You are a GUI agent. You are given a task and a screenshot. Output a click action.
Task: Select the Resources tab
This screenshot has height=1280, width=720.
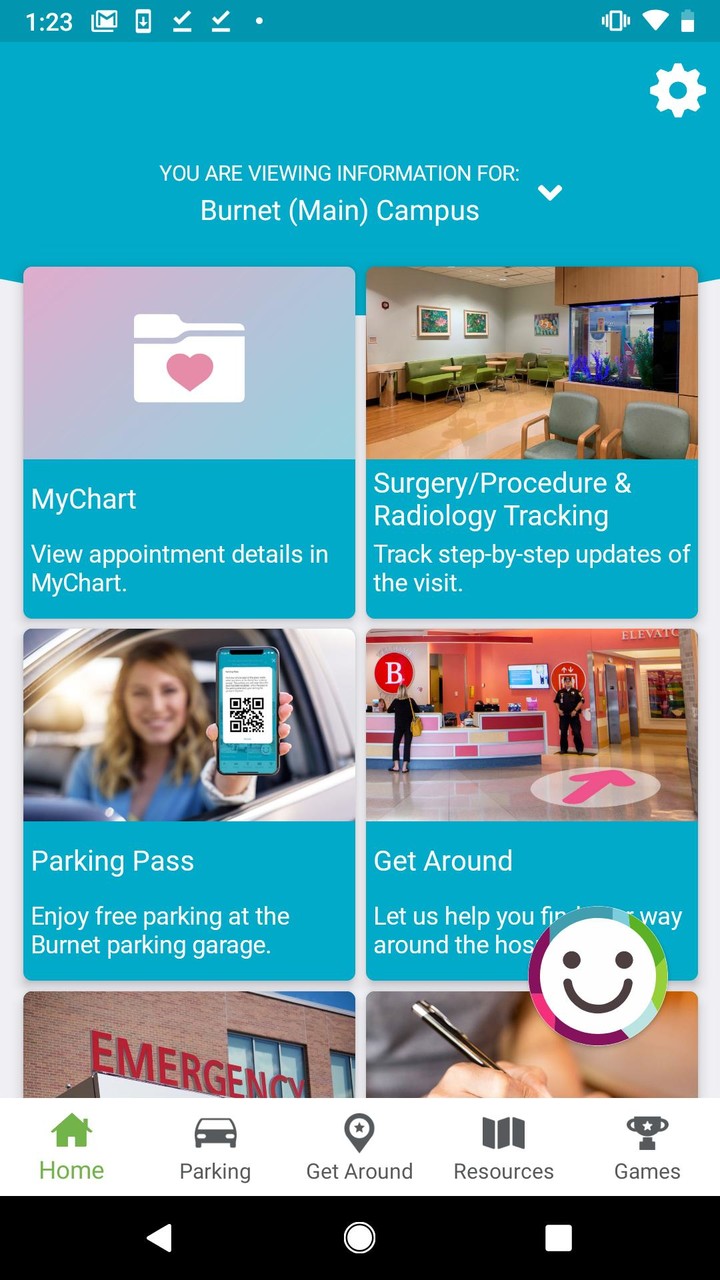tap(503, 1148)
